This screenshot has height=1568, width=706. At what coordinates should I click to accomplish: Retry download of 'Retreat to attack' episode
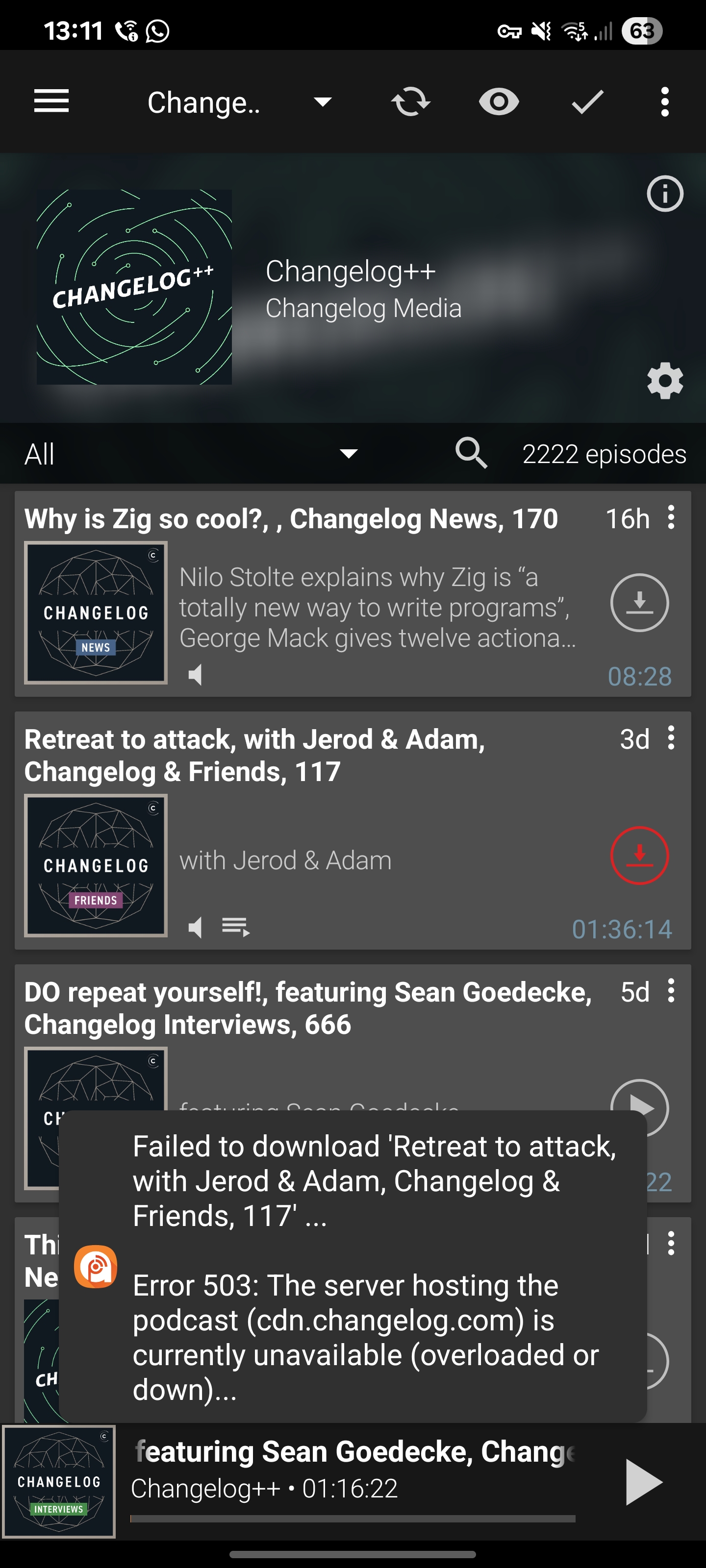coord(639,855)
